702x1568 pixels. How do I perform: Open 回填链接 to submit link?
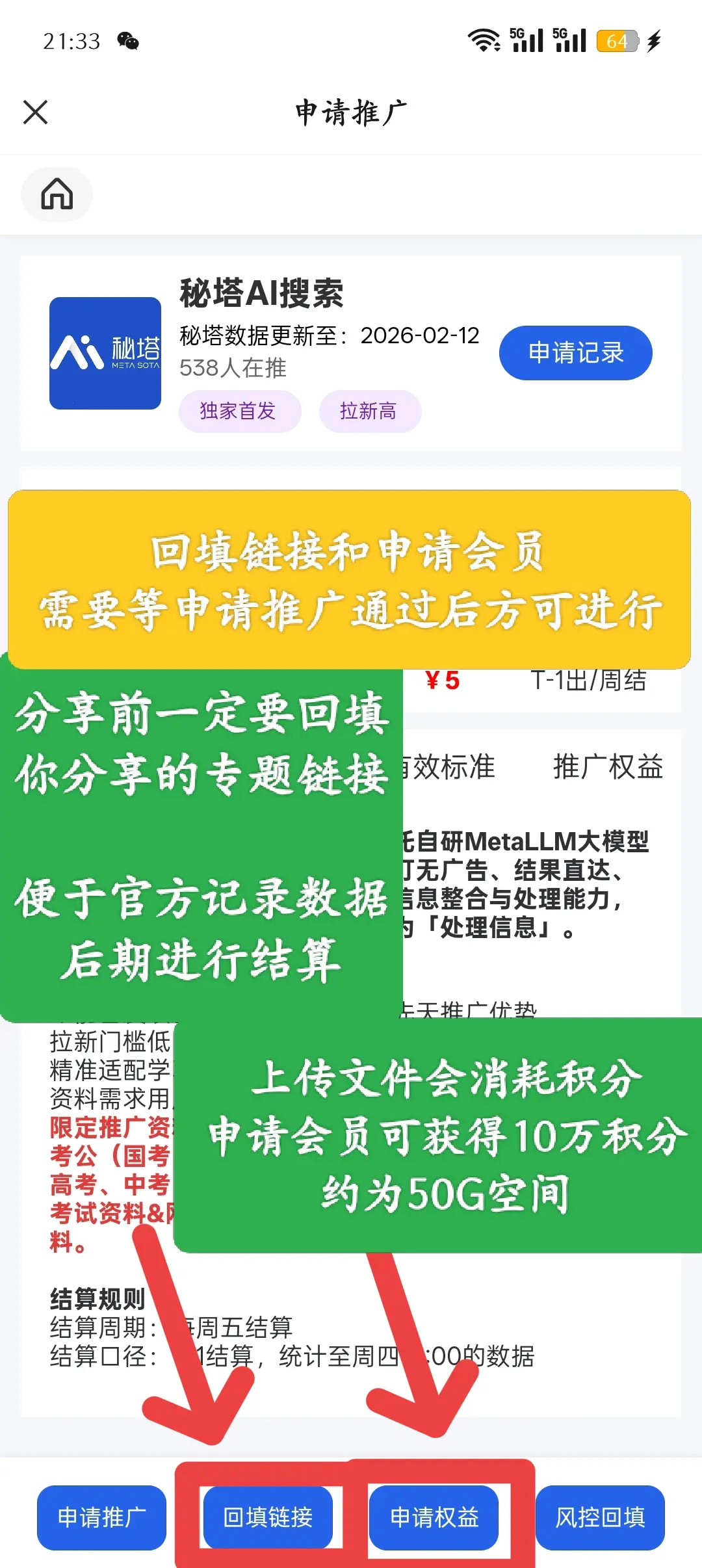(268, 1517)
